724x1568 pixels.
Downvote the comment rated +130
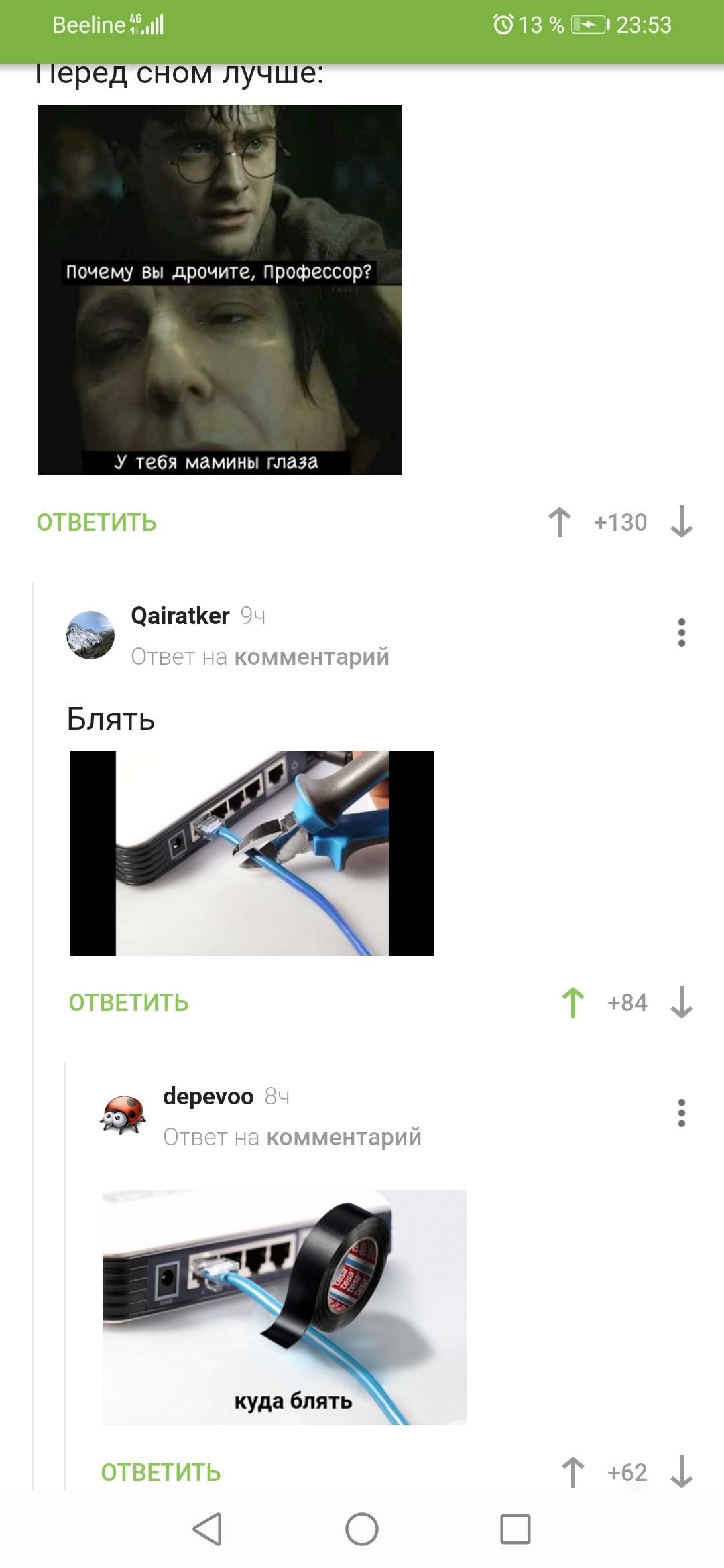(682, 522)
